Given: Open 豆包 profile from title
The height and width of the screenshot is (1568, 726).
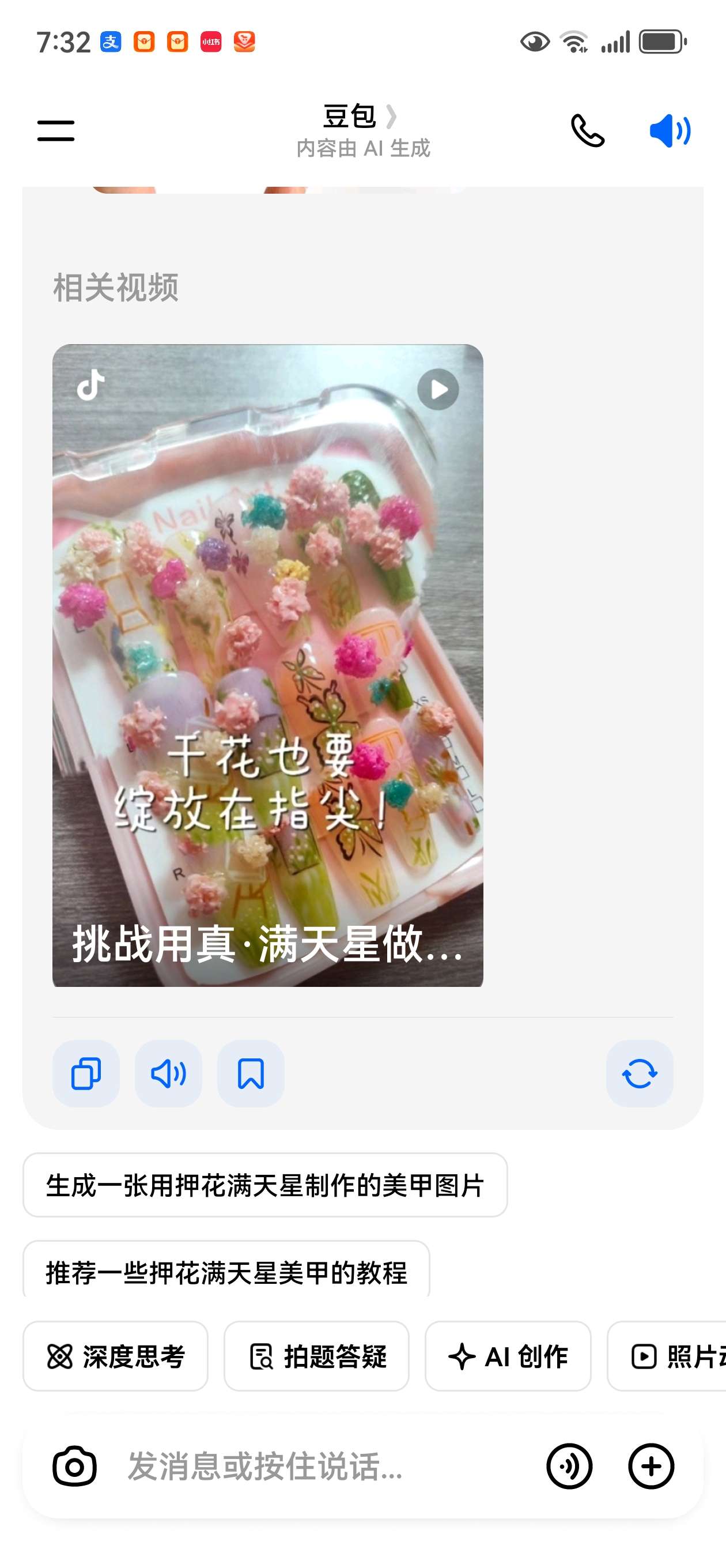Looking at the screenshot, I should pyautogui.click(x=360, y=117).
